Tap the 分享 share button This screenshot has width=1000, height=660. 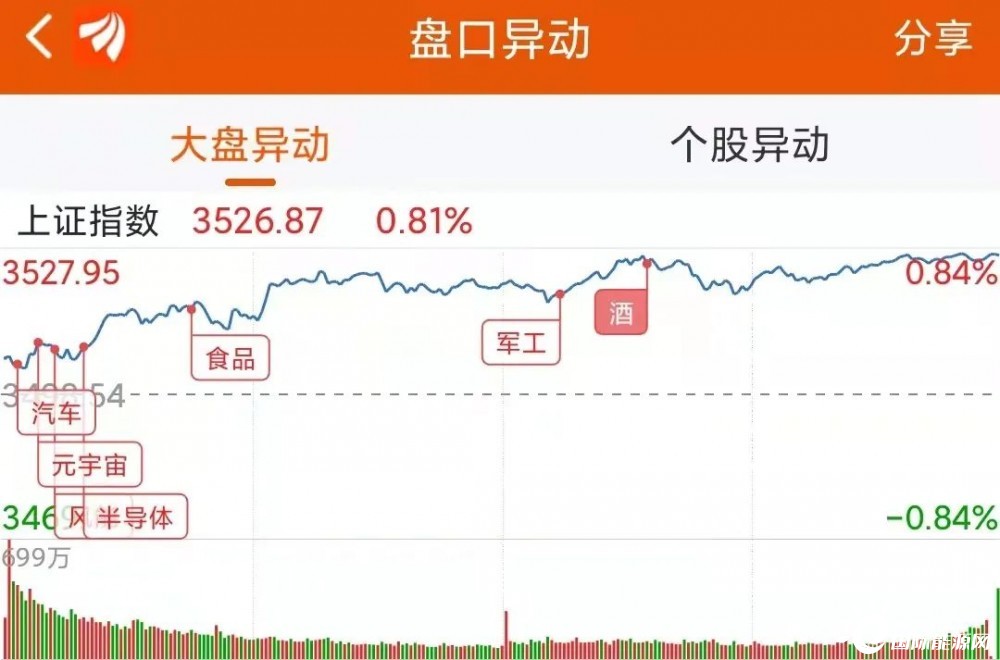[932, 39]
